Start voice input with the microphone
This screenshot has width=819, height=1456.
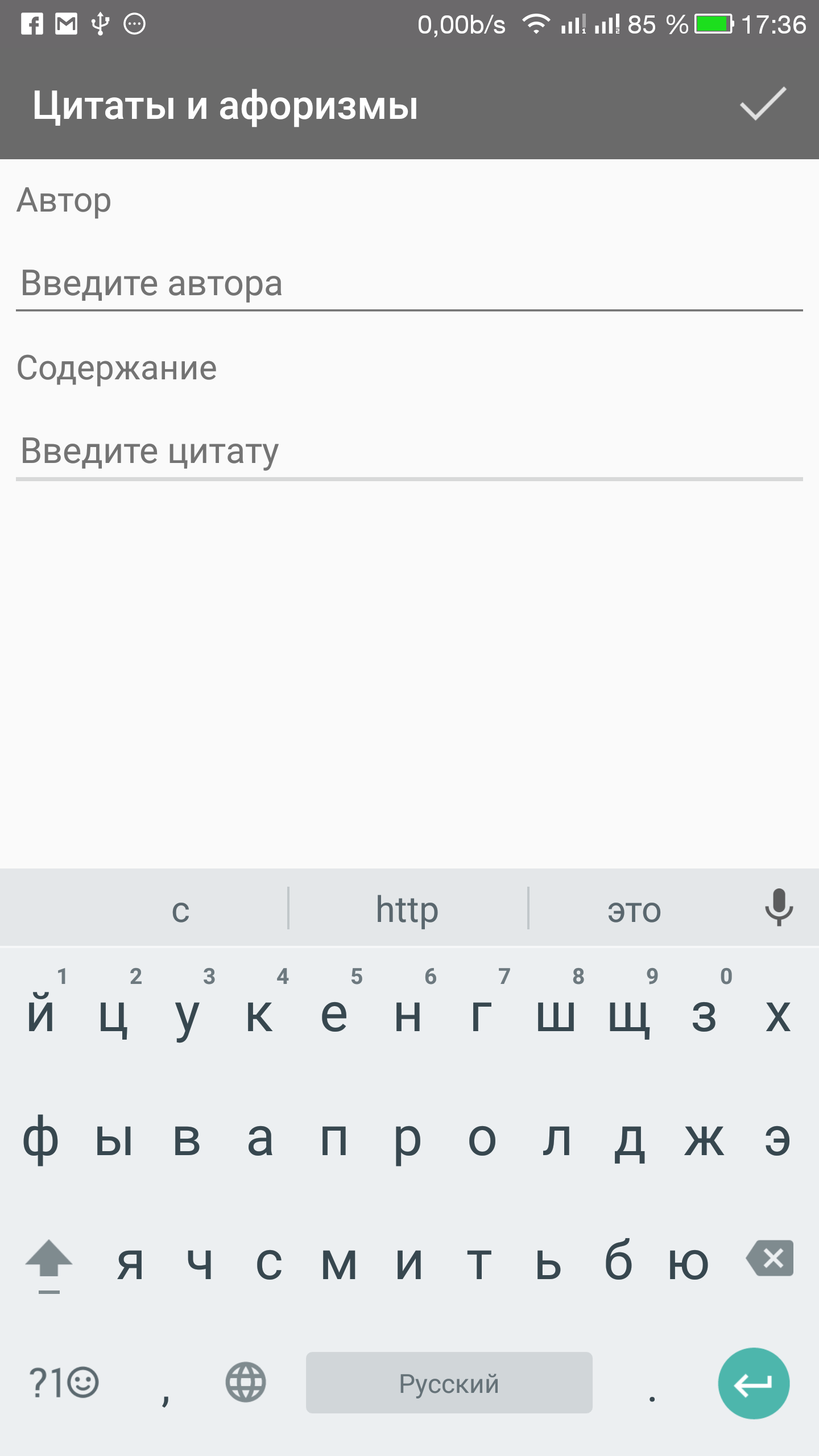pyautogui.click(x=779, y=908)
